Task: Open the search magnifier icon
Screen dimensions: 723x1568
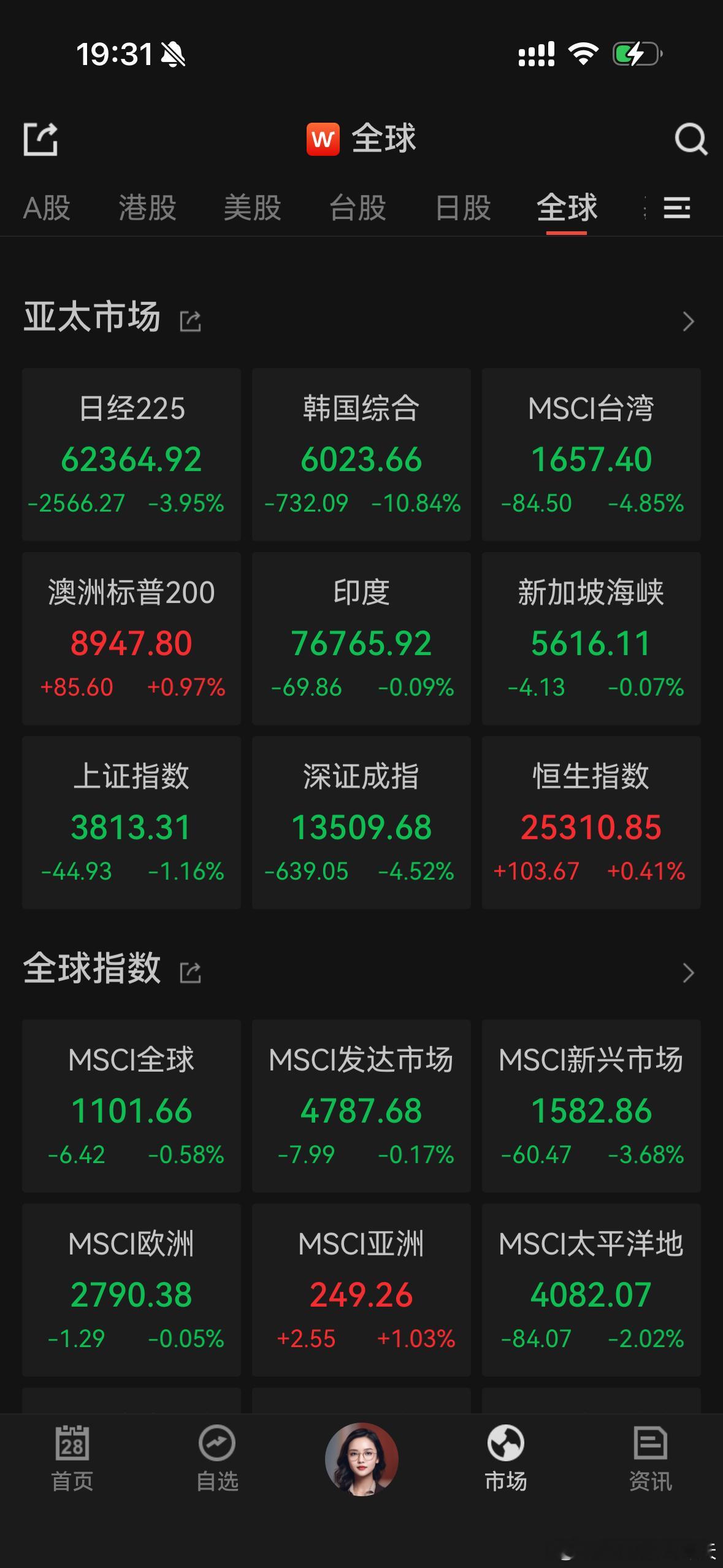Action: (x=691, y=139)
